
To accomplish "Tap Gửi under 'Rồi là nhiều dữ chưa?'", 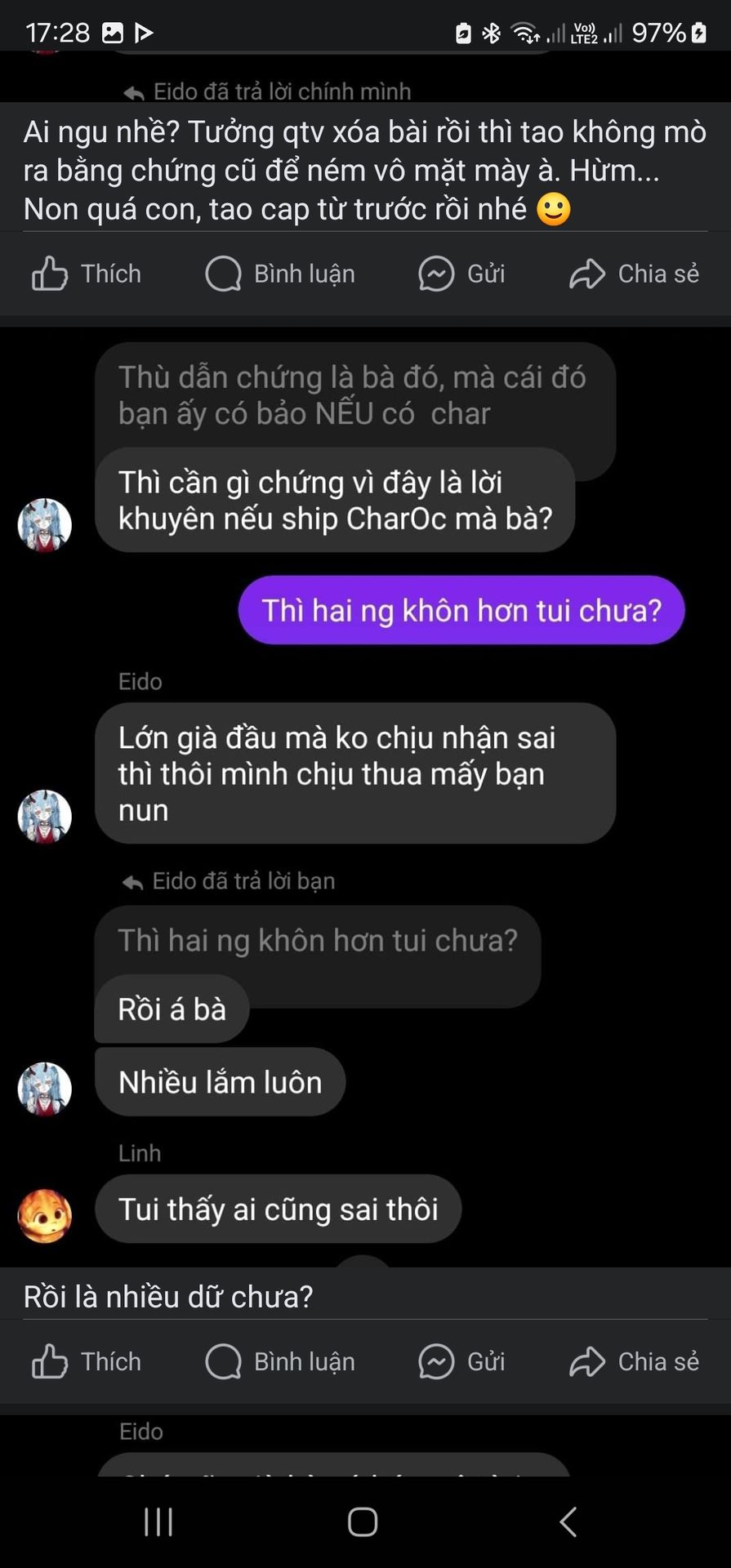I will pos(461,1361).
